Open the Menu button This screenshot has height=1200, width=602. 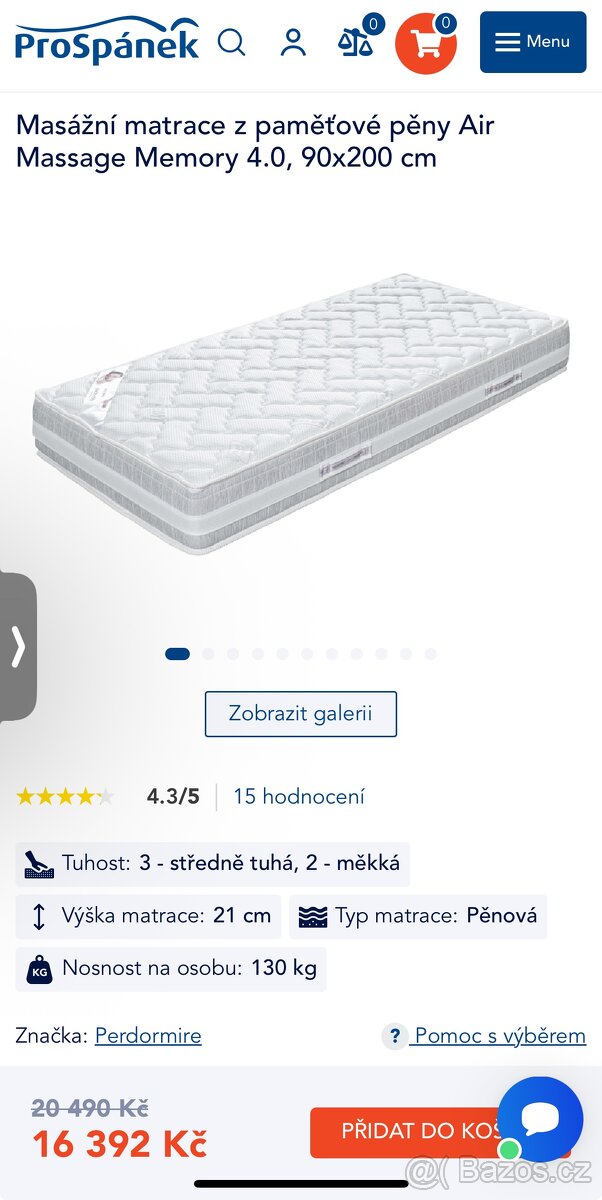pyautogui.click(x=532, y=42)
